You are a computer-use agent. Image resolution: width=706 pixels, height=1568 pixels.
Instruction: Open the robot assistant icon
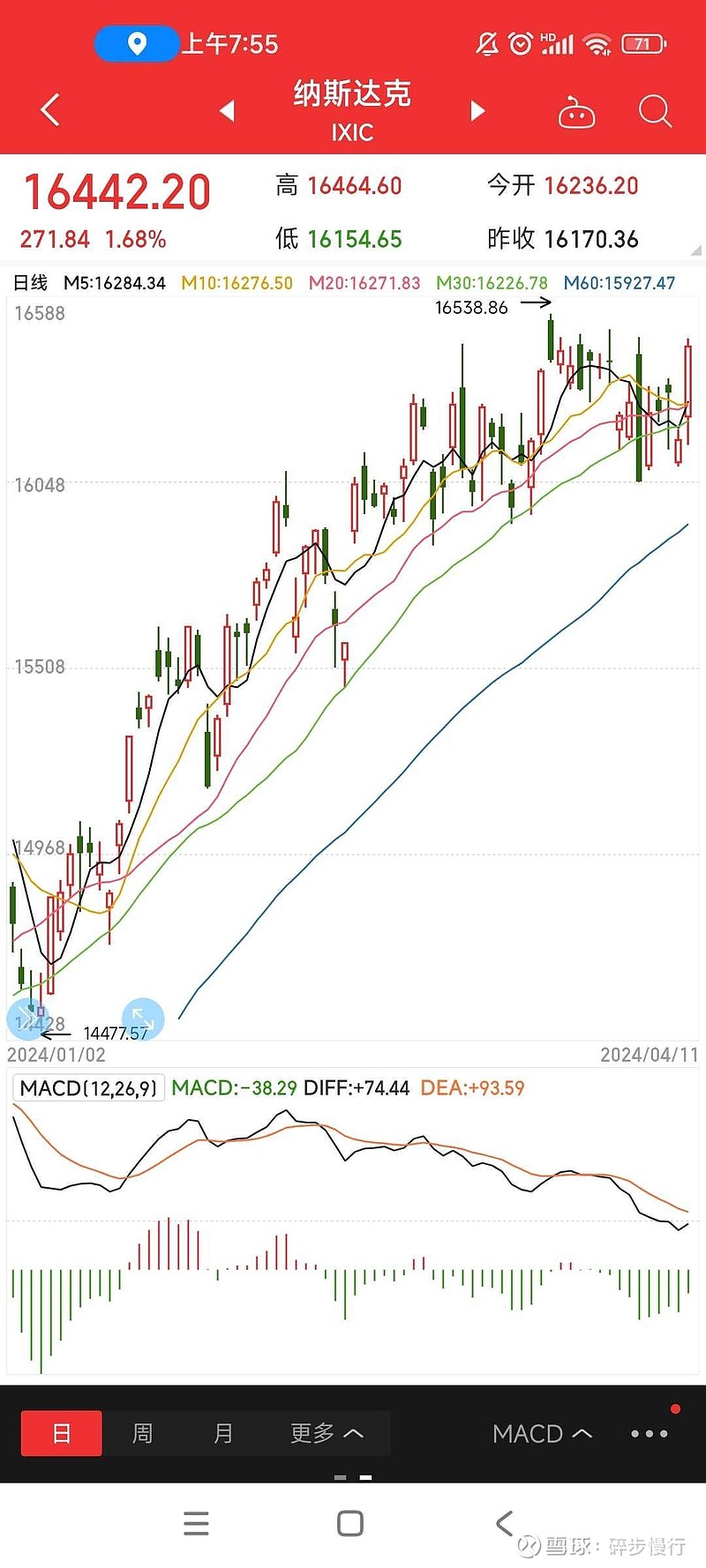tap(577, 112)
